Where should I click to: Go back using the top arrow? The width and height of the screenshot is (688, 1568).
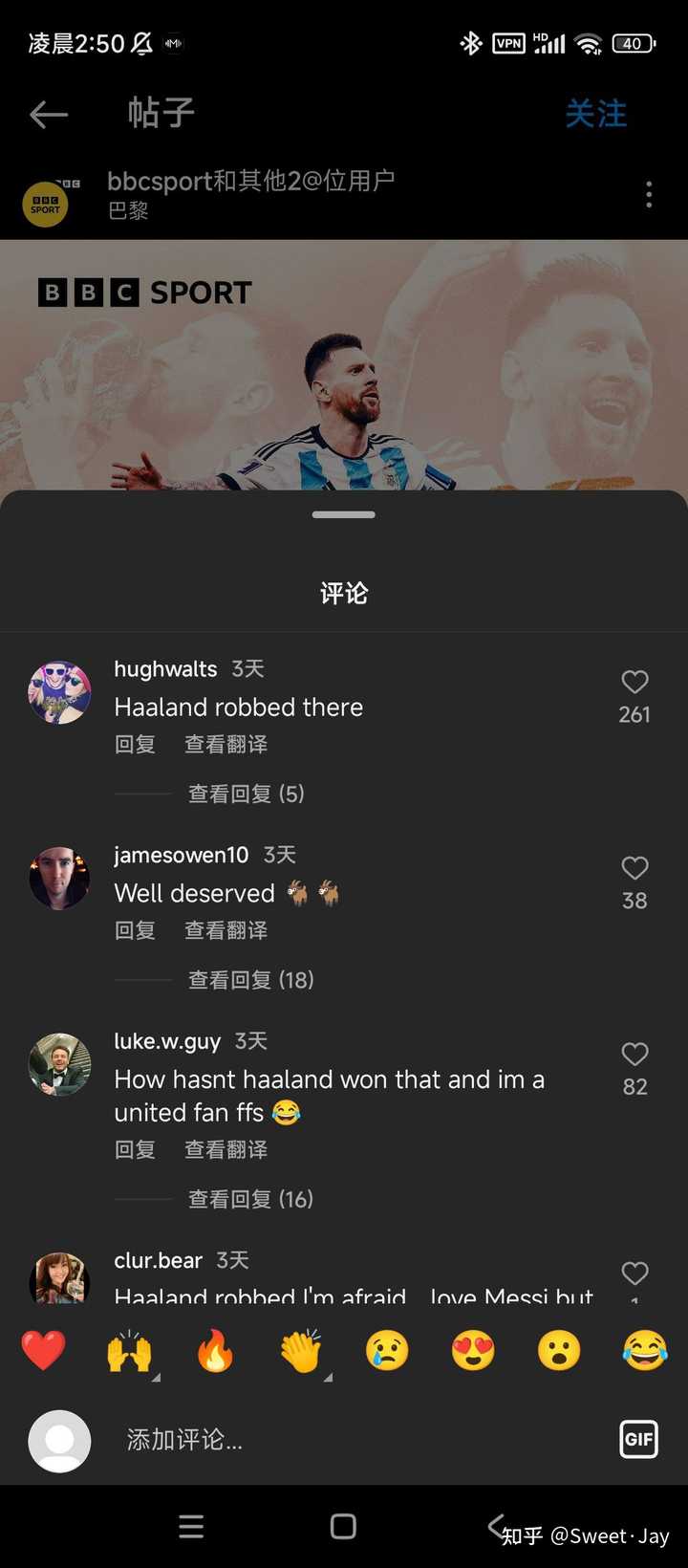click(48, 115)
